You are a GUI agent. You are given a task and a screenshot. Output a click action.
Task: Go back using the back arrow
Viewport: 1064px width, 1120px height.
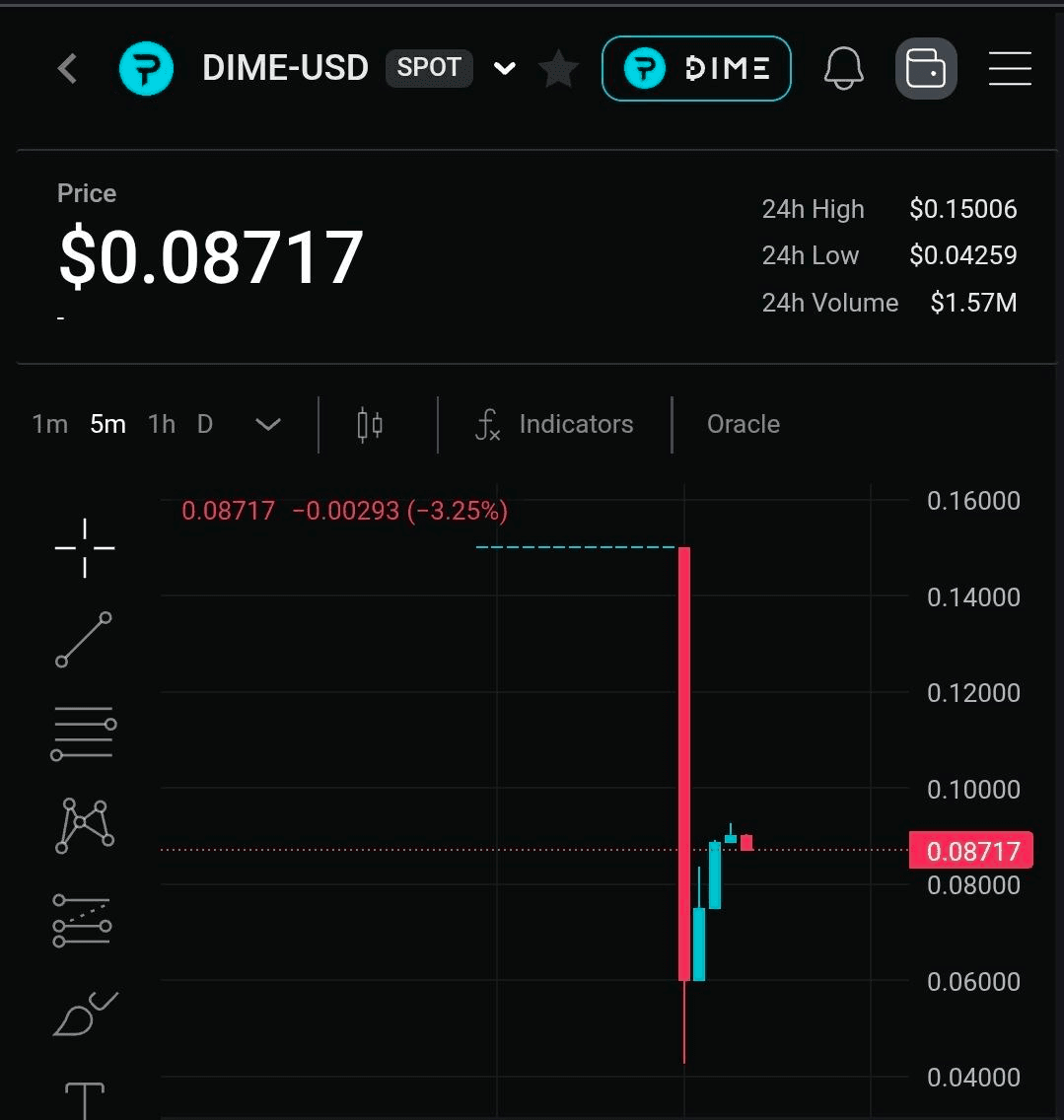67,69
